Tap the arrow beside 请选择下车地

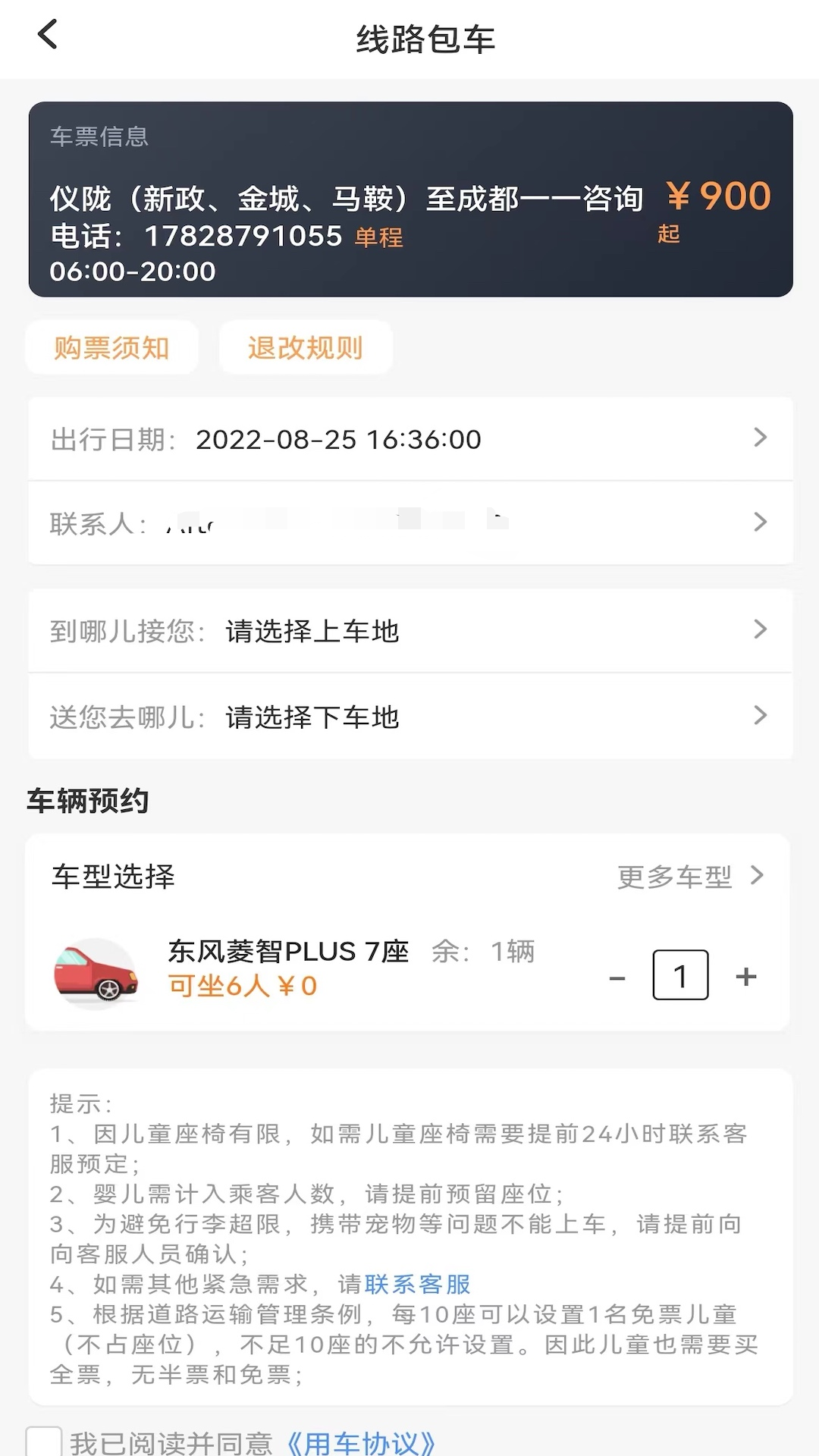[x=761, y=715]
